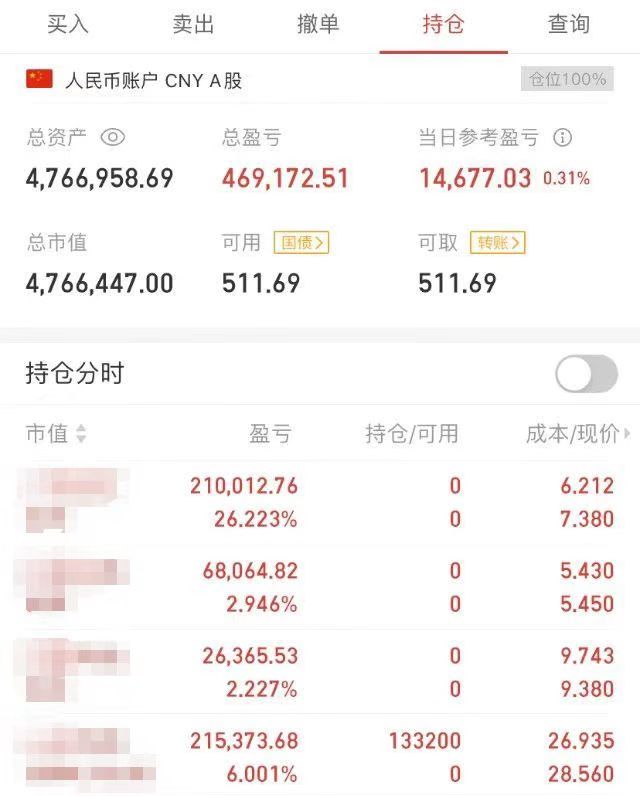Go to the 查询 tab
The height and width of the screenshot is (796, 640).
pyautogui.click(x=569, y=25)
